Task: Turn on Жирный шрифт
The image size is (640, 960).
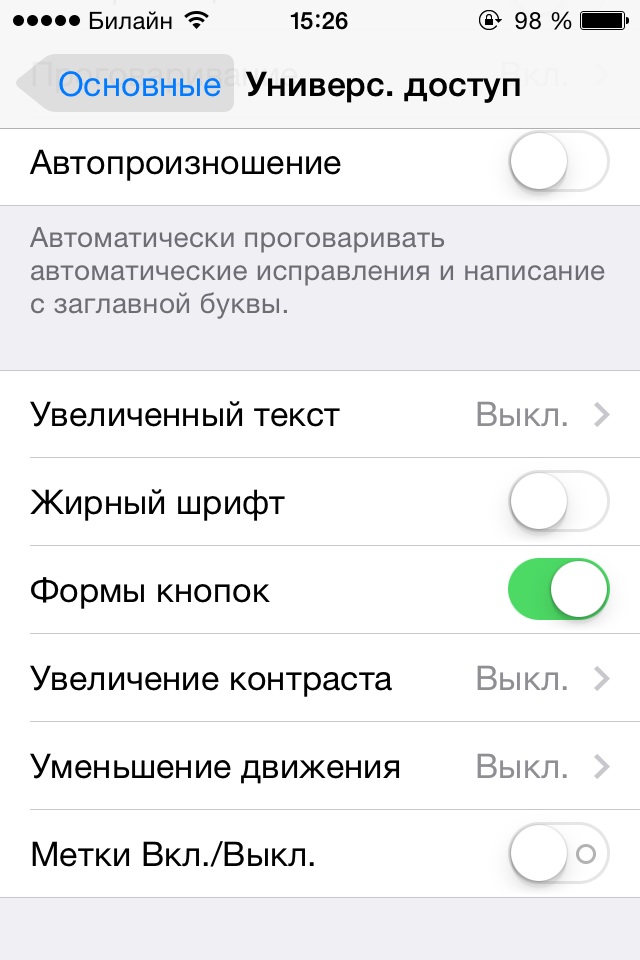Action: pyautogui.click(x=558, y=502)
